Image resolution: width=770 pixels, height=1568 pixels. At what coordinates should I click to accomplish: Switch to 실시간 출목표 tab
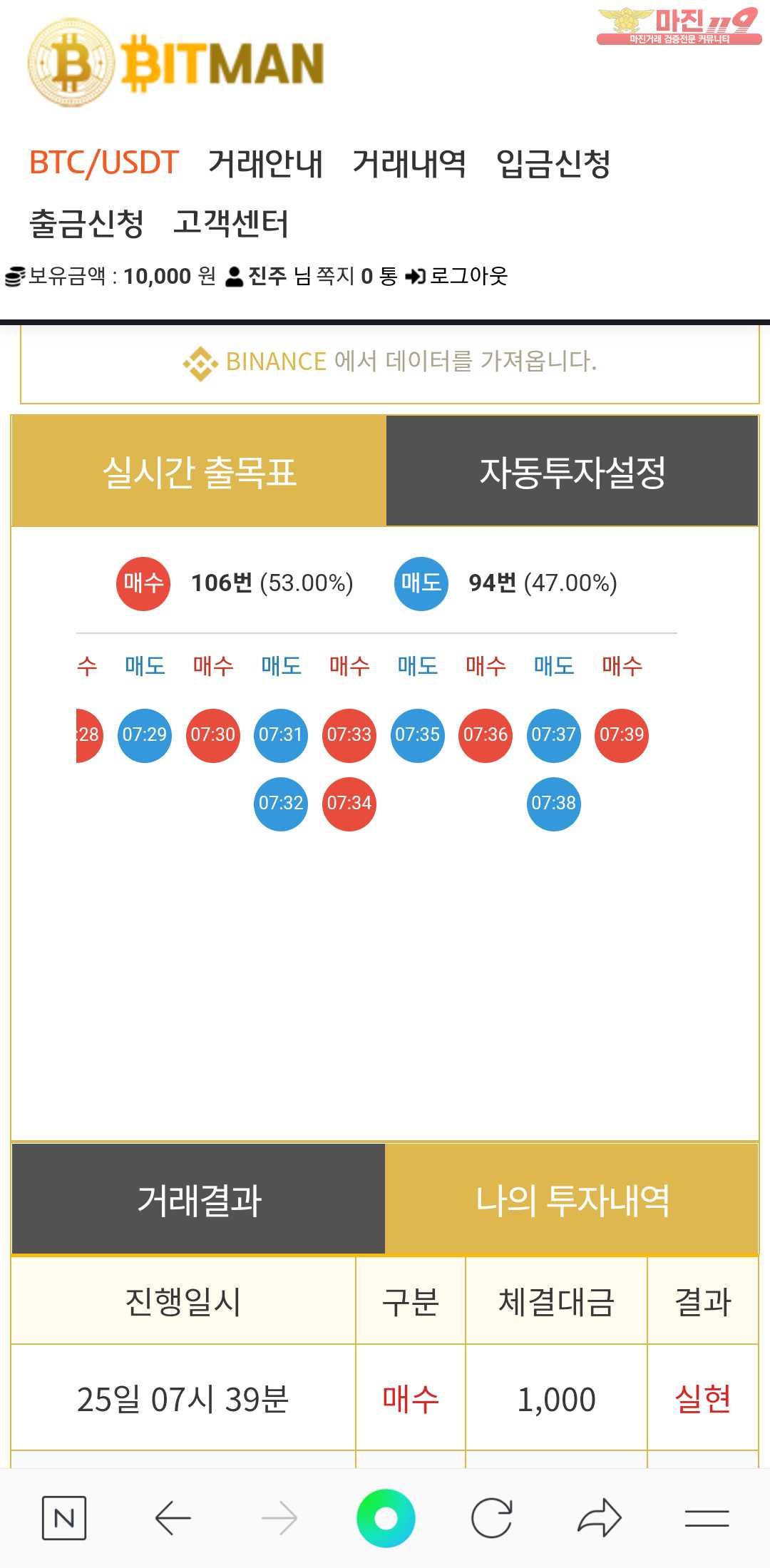pos(199,471)
